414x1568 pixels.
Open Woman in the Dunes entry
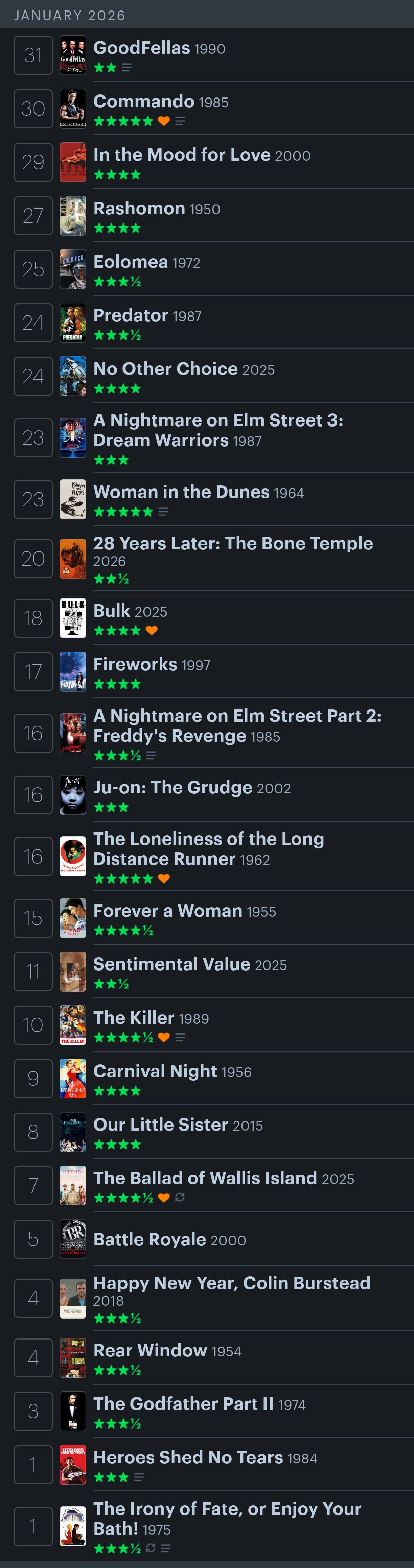tap(181, 492)
